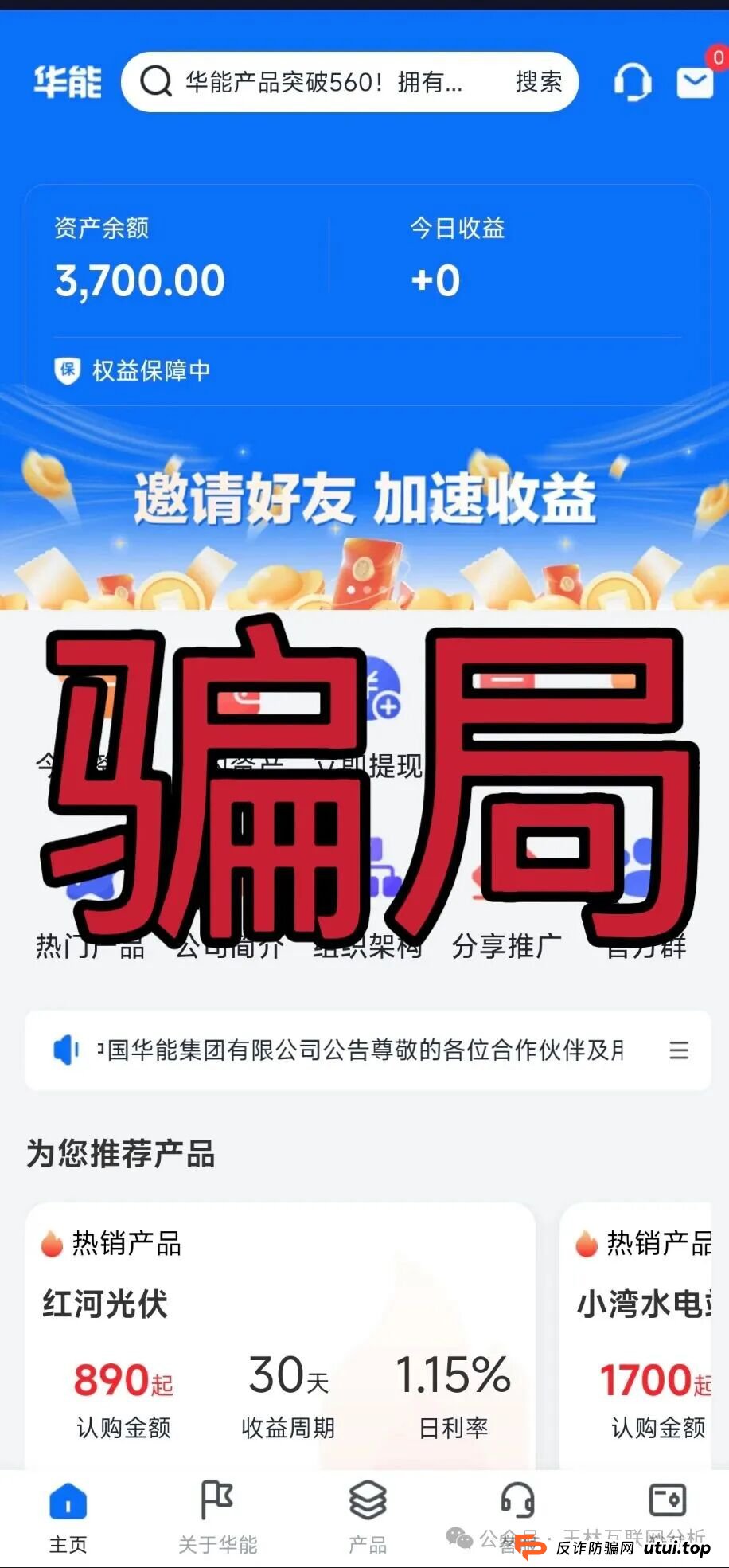Open the customer service headset icon
This screenshot has height=1568, width=729.
point(633,82)
